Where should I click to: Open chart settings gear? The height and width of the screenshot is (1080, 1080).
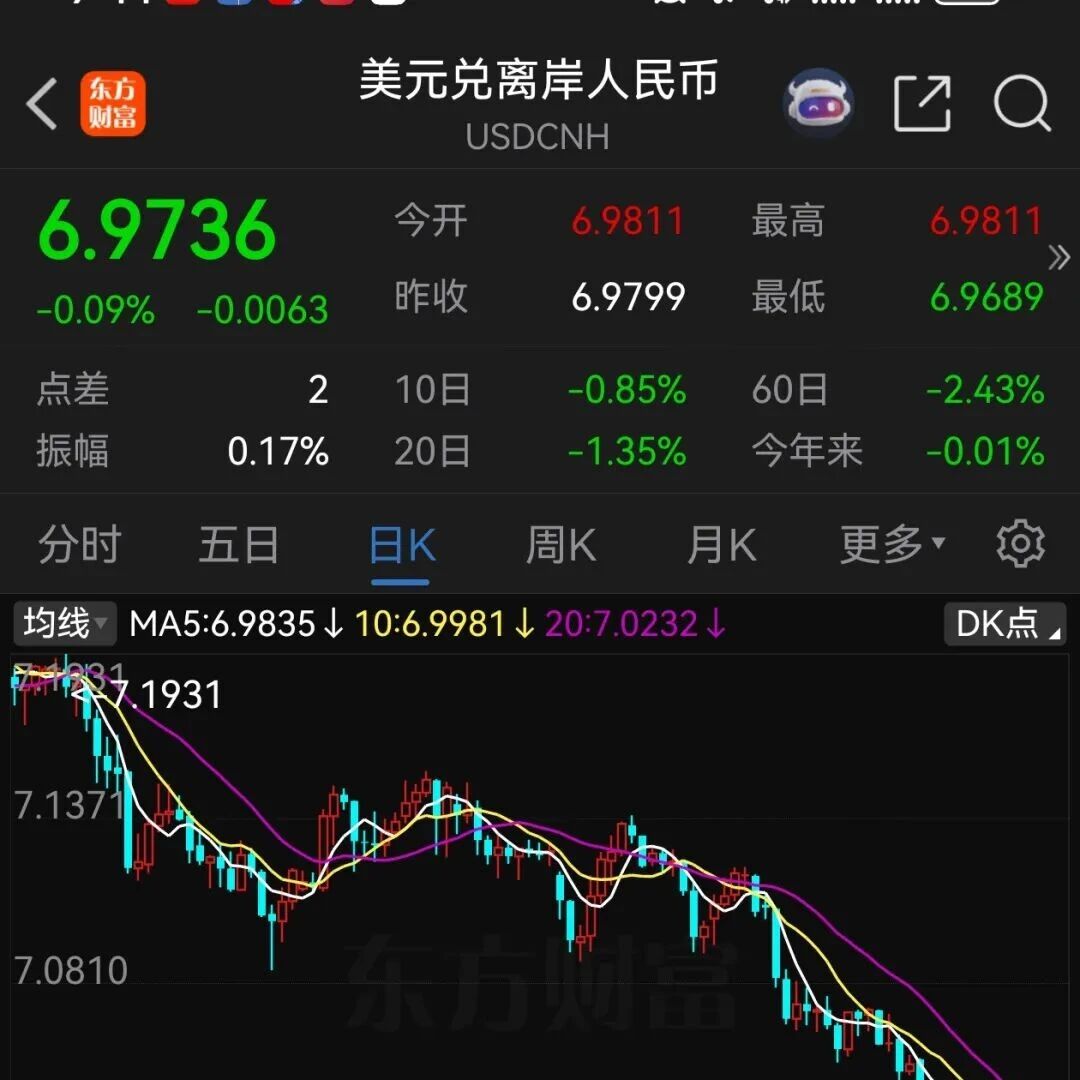[x=1020, y=544]
